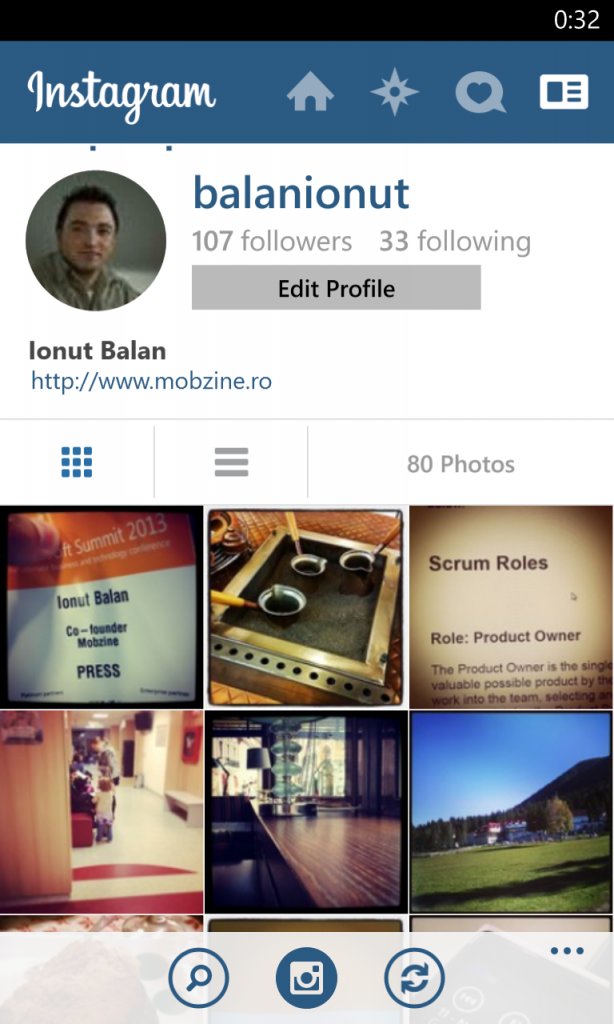Tap the search magnifier in bottom bar

199,978
